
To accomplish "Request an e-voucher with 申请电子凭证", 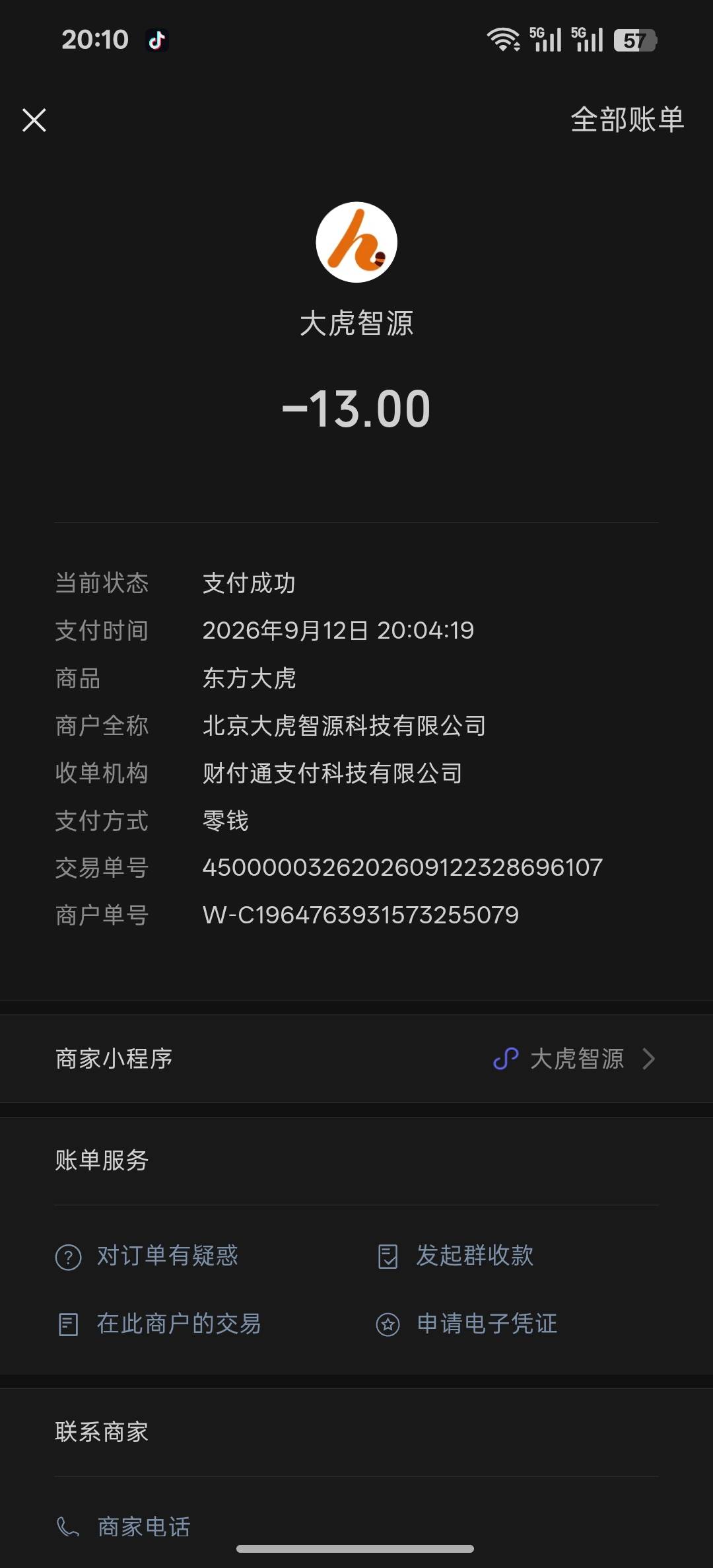I will (467, 1324).
